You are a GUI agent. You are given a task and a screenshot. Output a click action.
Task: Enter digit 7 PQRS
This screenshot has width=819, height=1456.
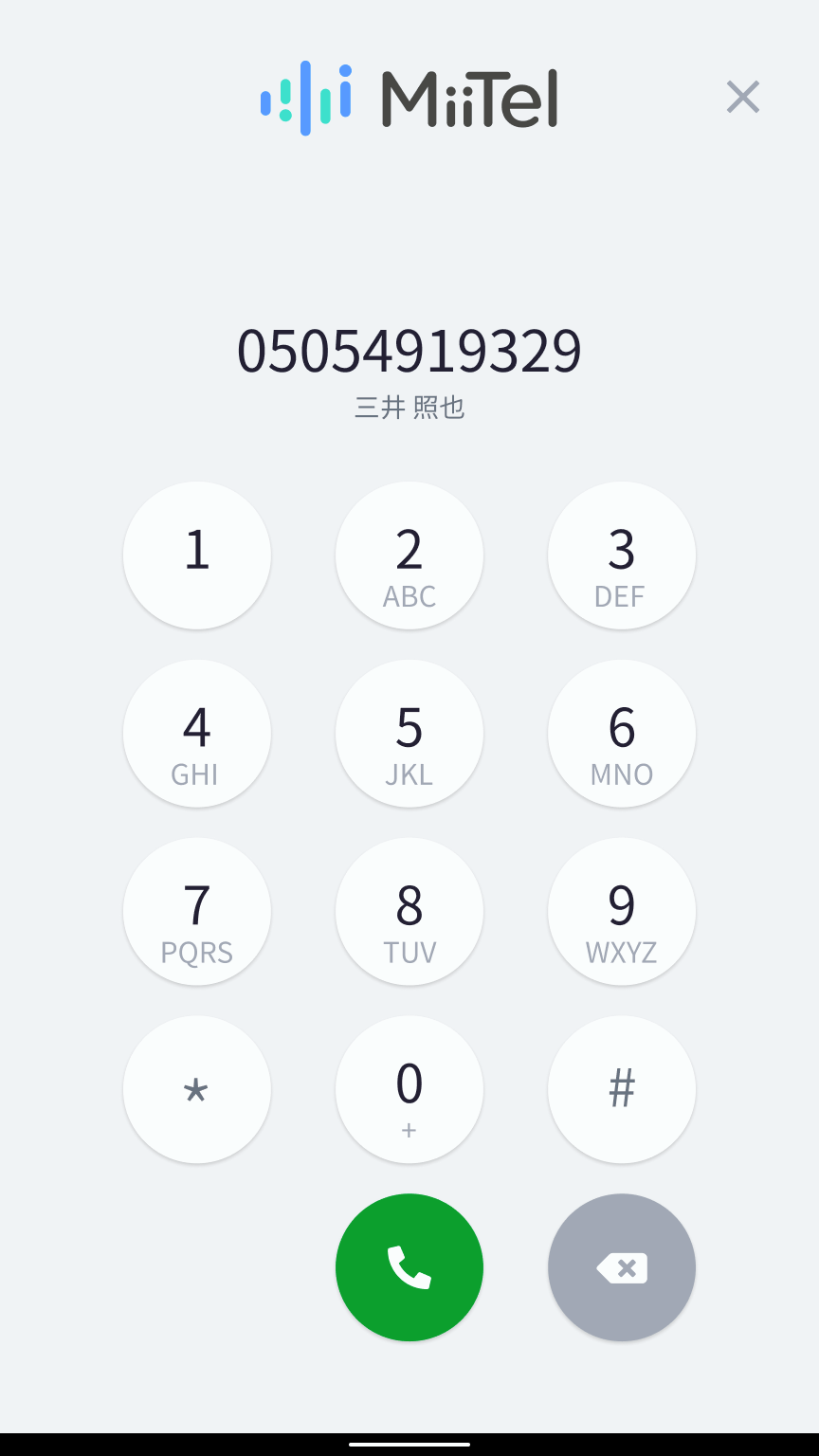(197, 912)
